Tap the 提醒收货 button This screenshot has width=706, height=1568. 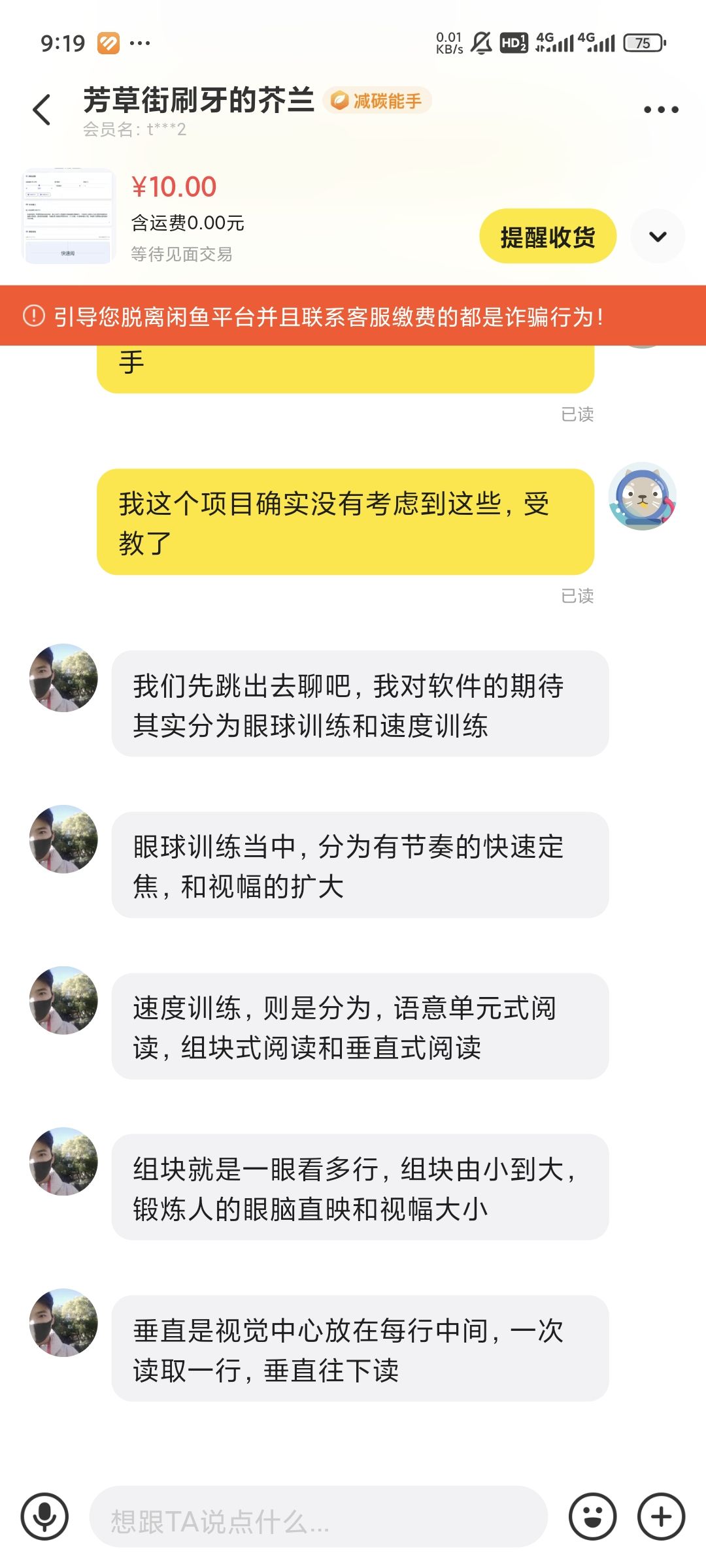click(x=548, y=237)
